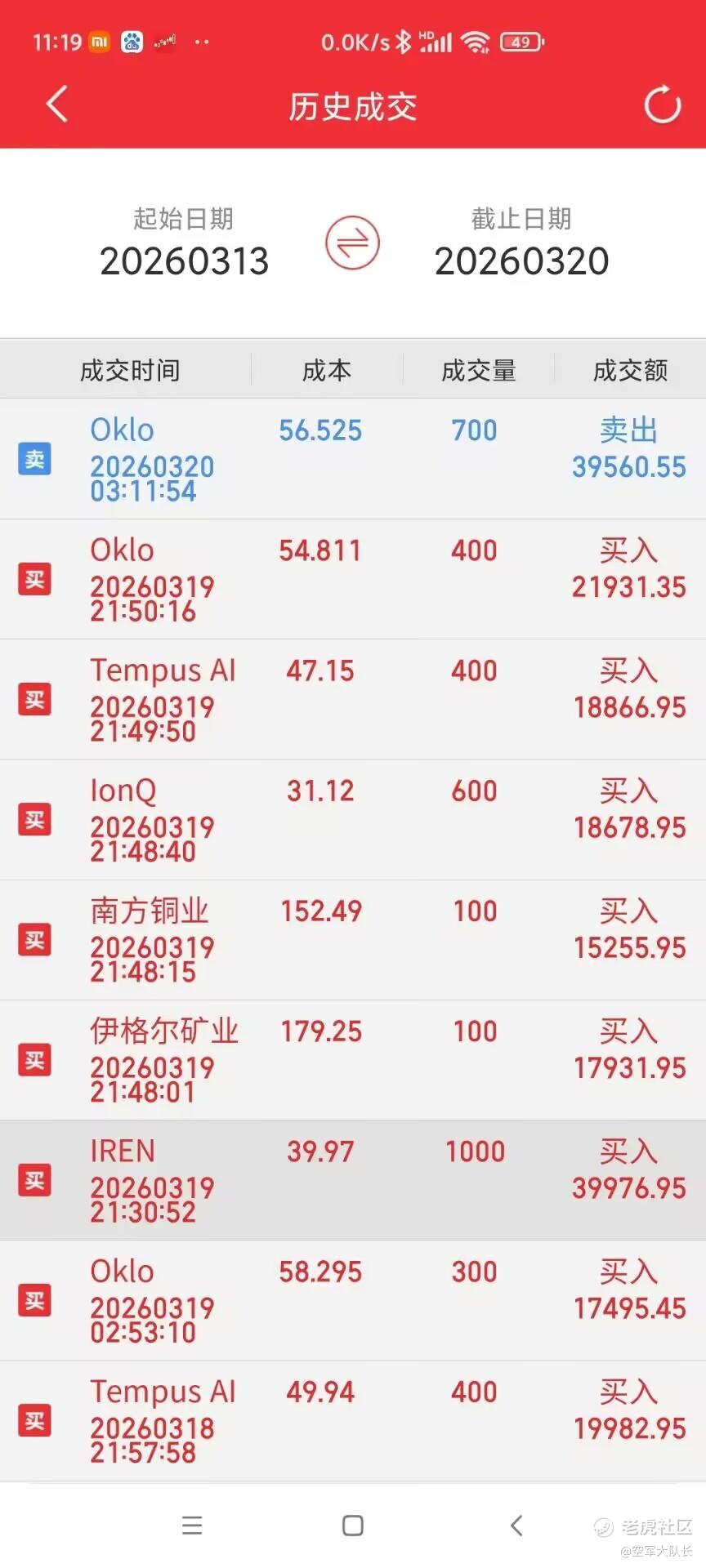706x1568 pixels.
Task: Open the 南方铜业 buy record
Action: (353, 939)
